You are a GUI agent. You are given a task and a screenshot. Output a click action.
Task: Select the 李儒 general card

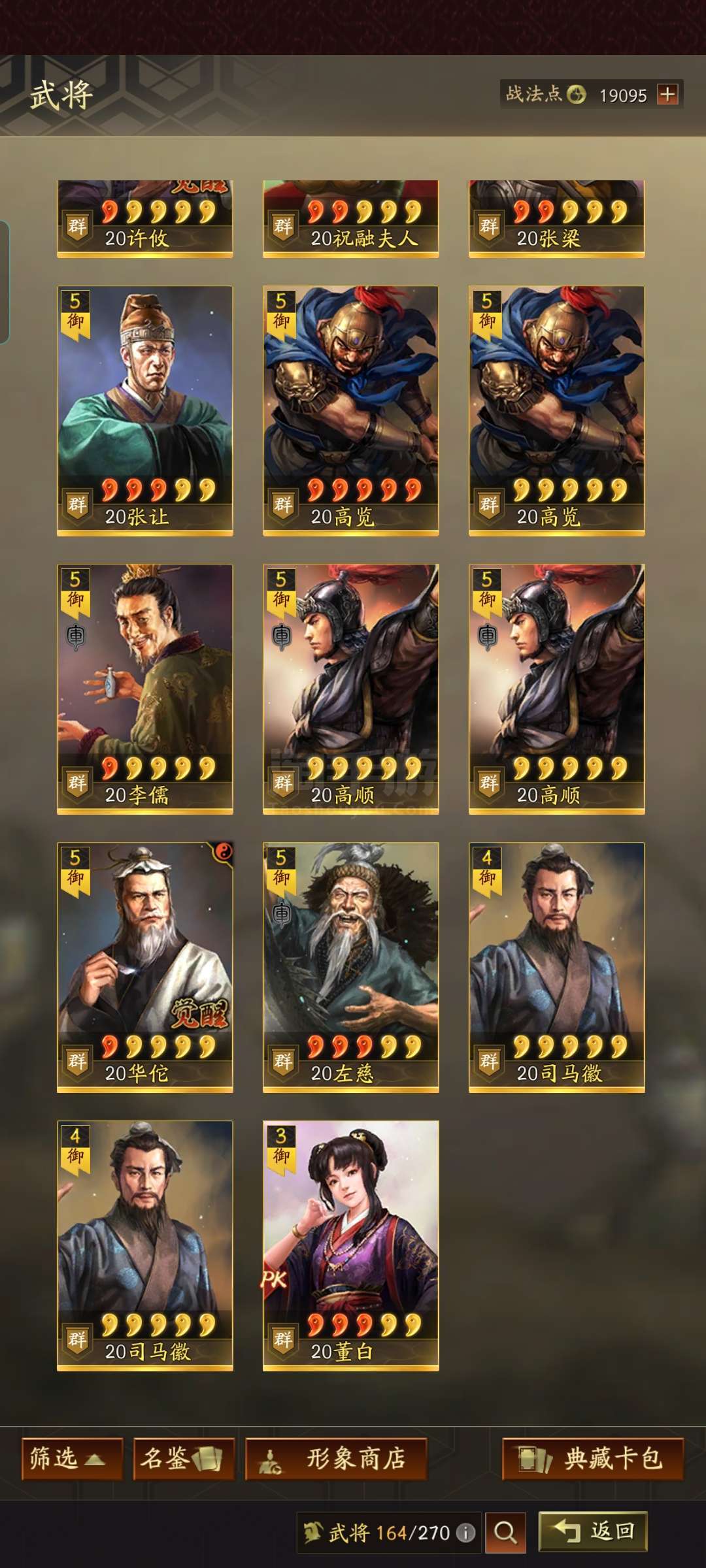145,689
